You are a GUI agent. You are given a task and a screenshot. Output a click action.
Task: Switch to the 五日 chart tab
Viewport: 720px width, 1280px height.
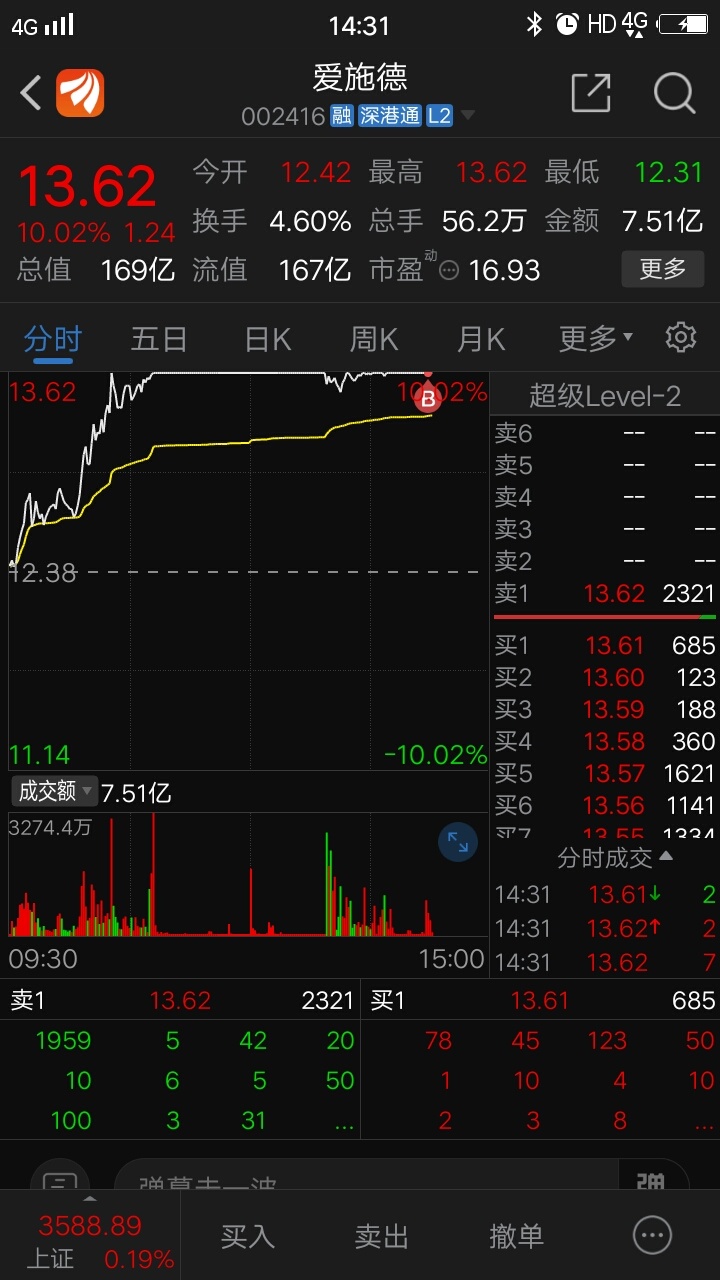(x=159, y=339)
